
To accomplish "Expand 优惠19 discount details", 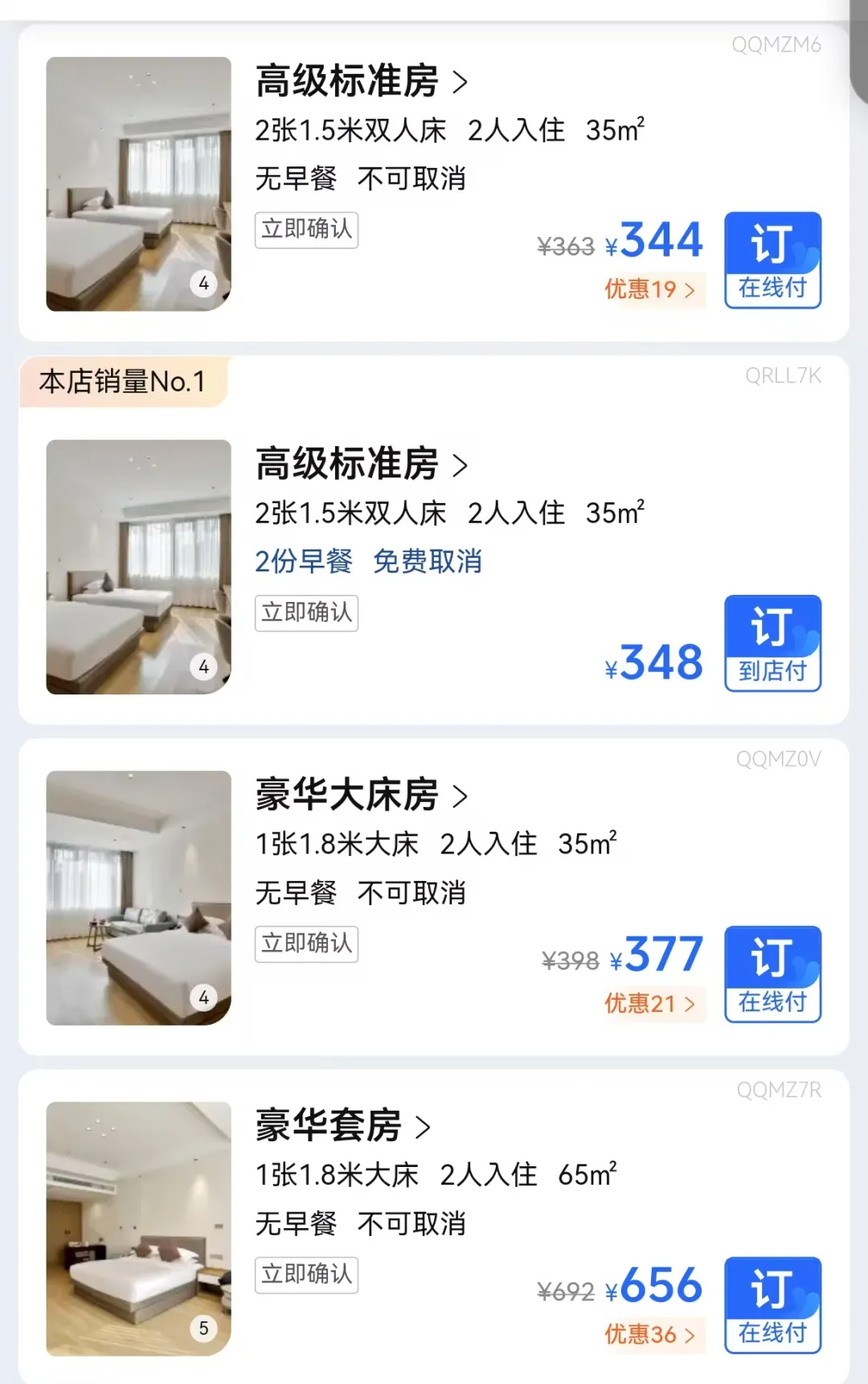I will [653, 290].
